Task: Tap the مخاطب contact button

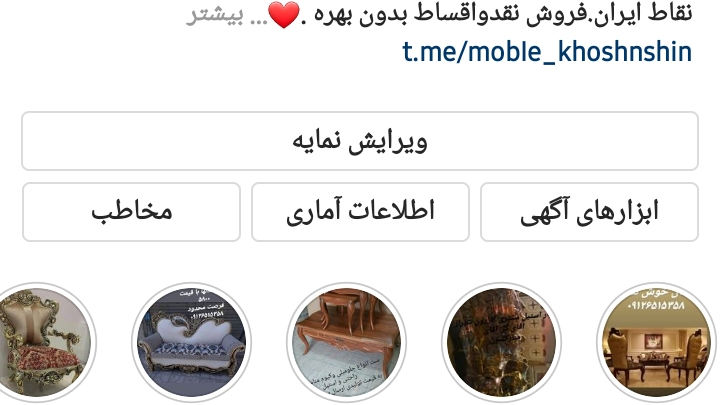Action: coord(131,212)
